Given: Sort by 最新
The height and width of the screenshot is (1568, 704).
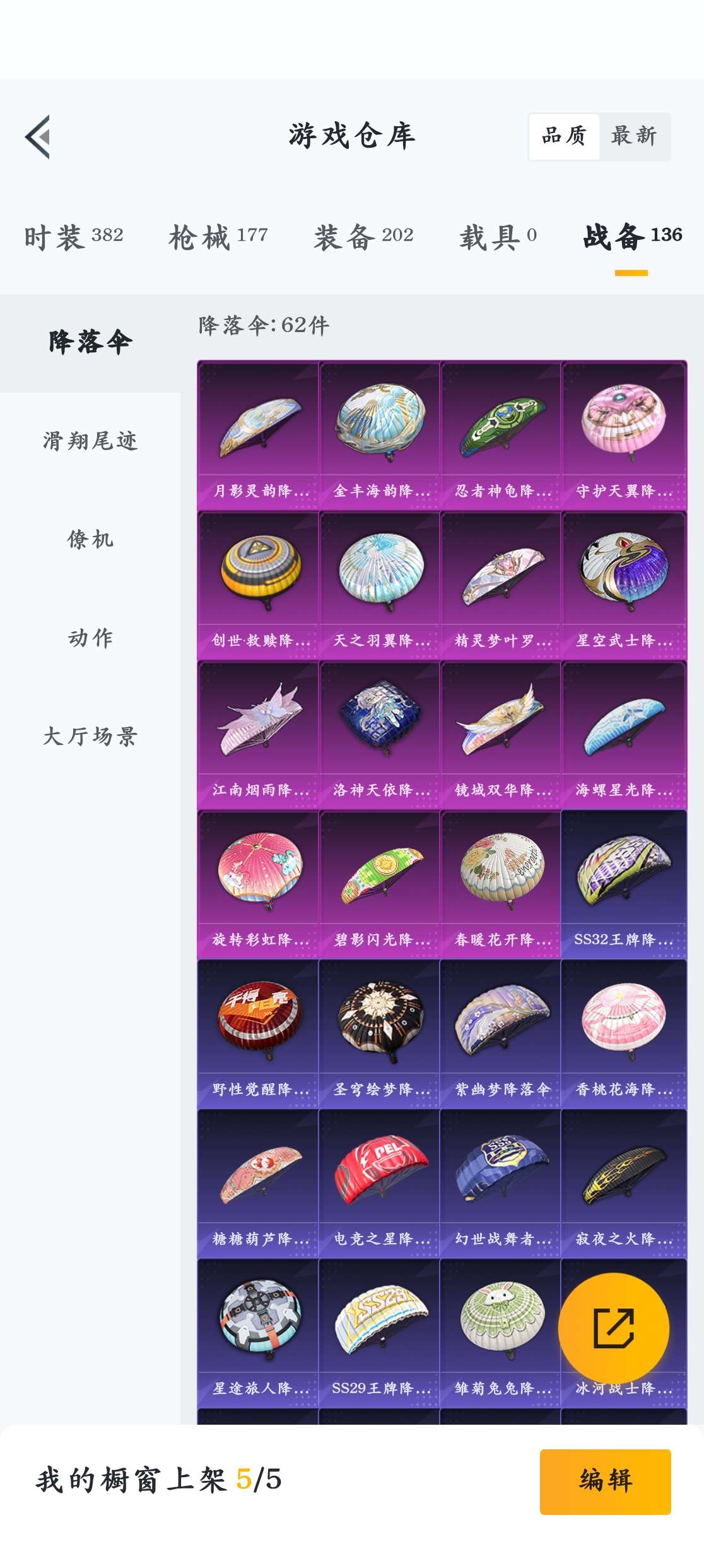Looking at the screenshot, I should coord(634,136).
